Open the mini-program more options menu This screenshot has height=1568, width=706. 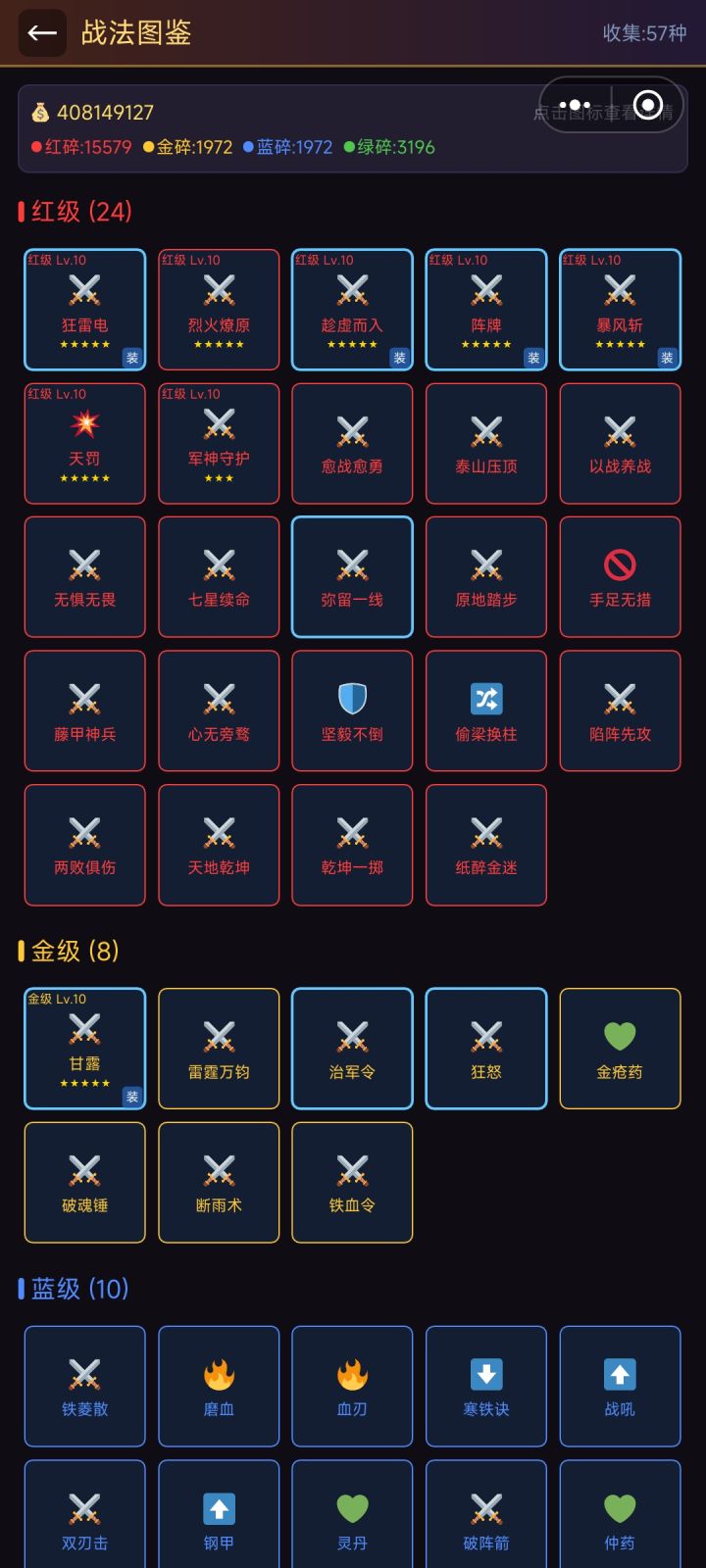[x=574, y=105]
